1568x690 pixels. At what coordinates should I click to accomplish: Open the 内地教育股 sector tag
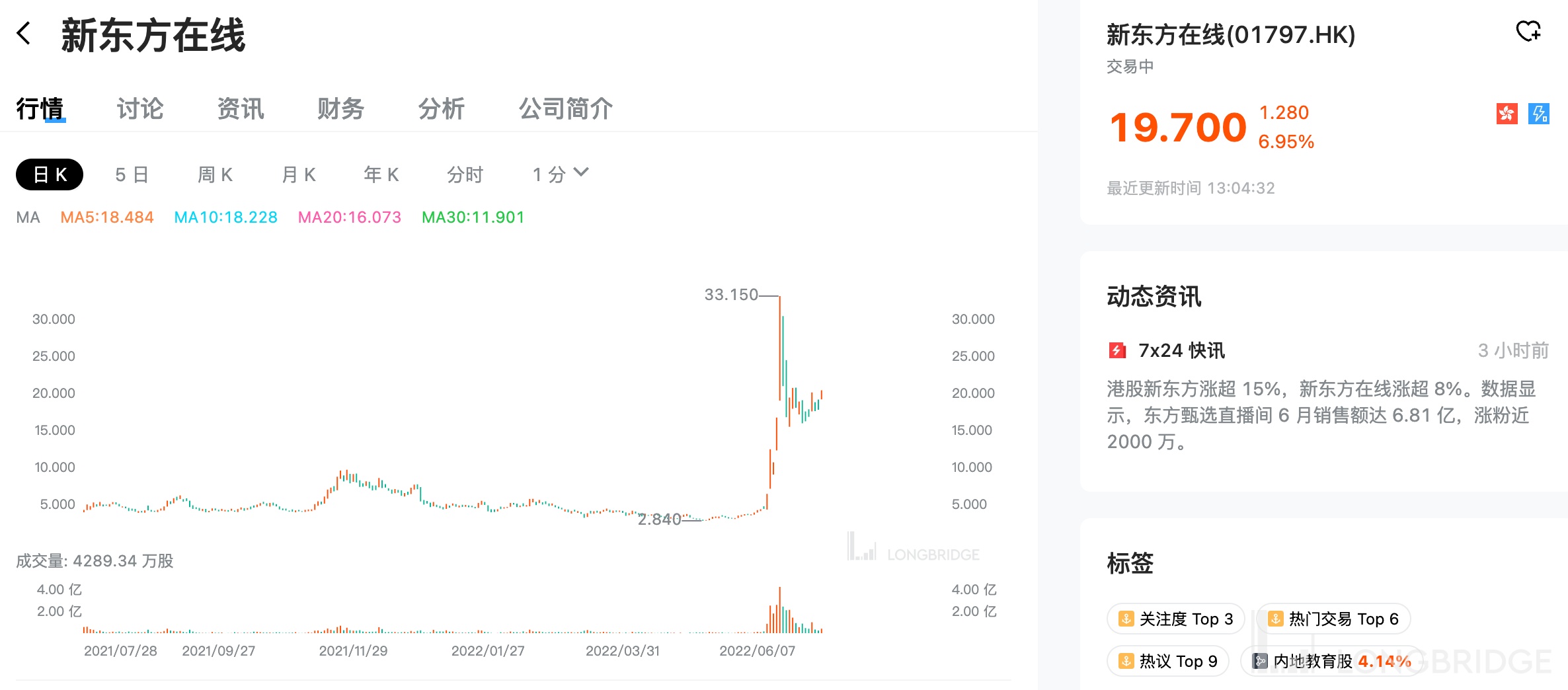pyautogui.click(x=1331, y=661)
